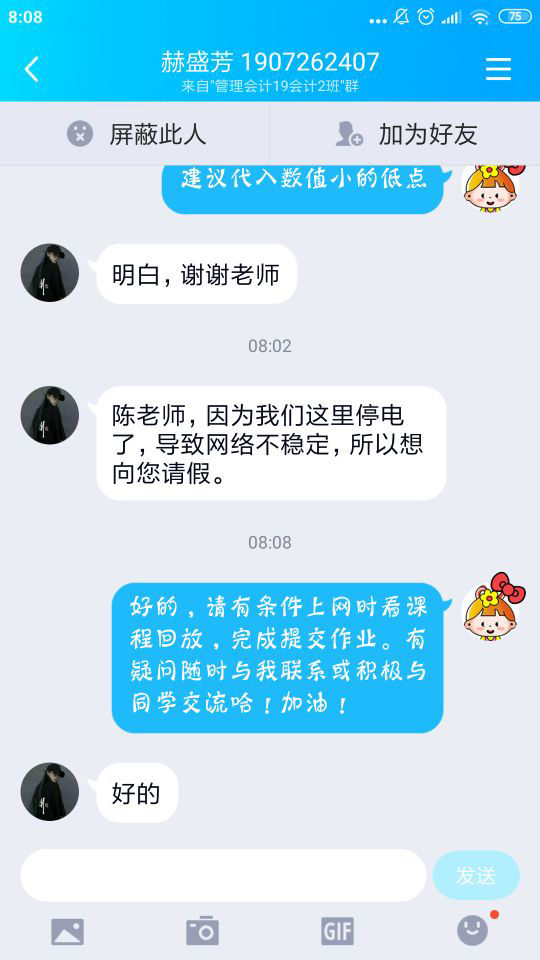Image resolution: width=540 pixels, height=960 pixels.
Task: Tap the 发送 send button
Action: click(476, 875)
